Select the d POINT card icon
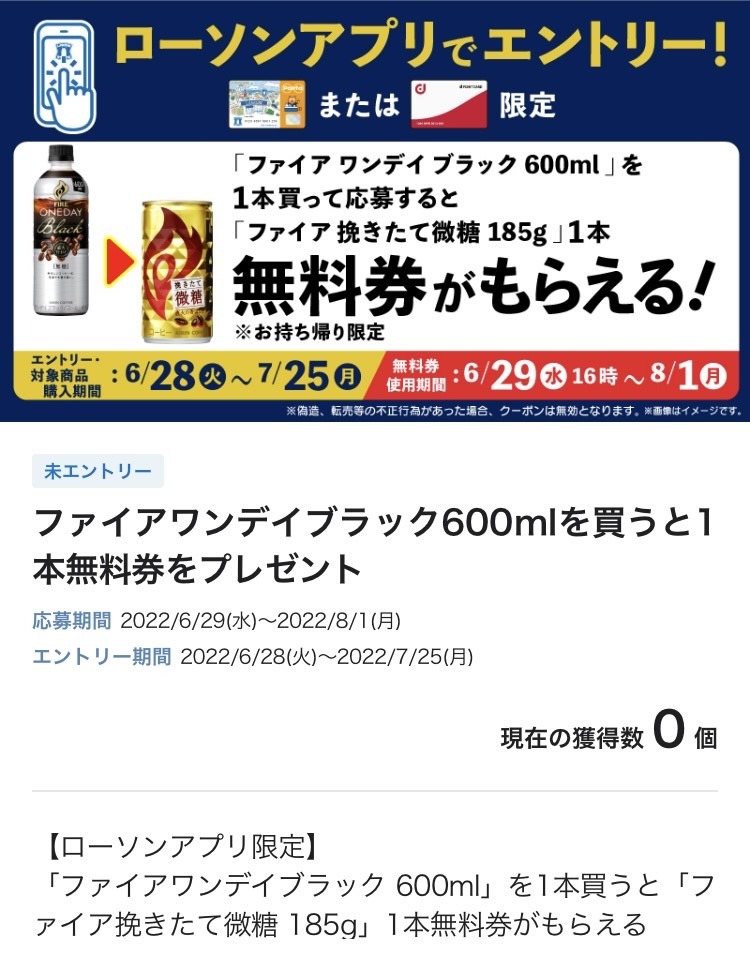 click(448, 101)
